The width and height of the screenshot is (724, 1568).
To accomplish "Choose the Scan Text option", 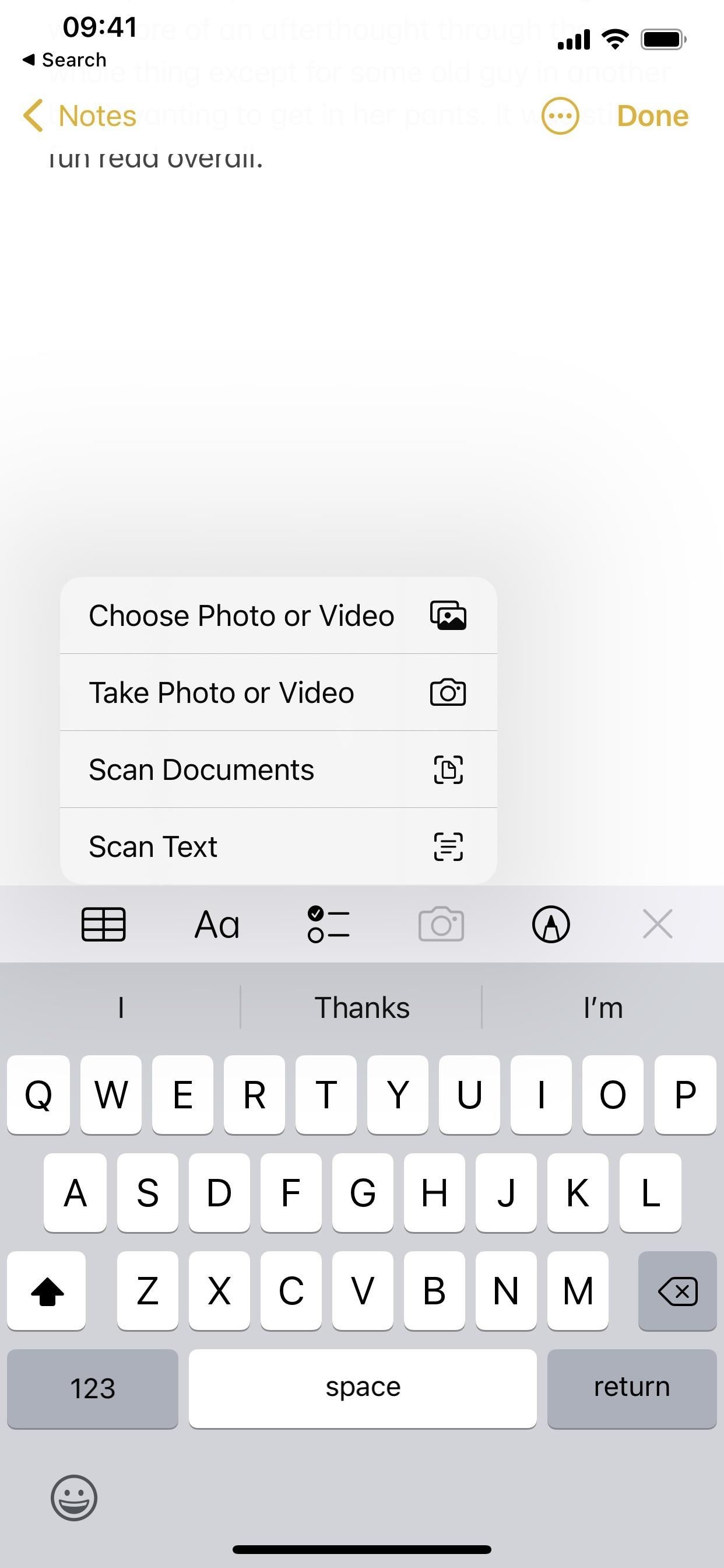I will (x=278, y=846).
